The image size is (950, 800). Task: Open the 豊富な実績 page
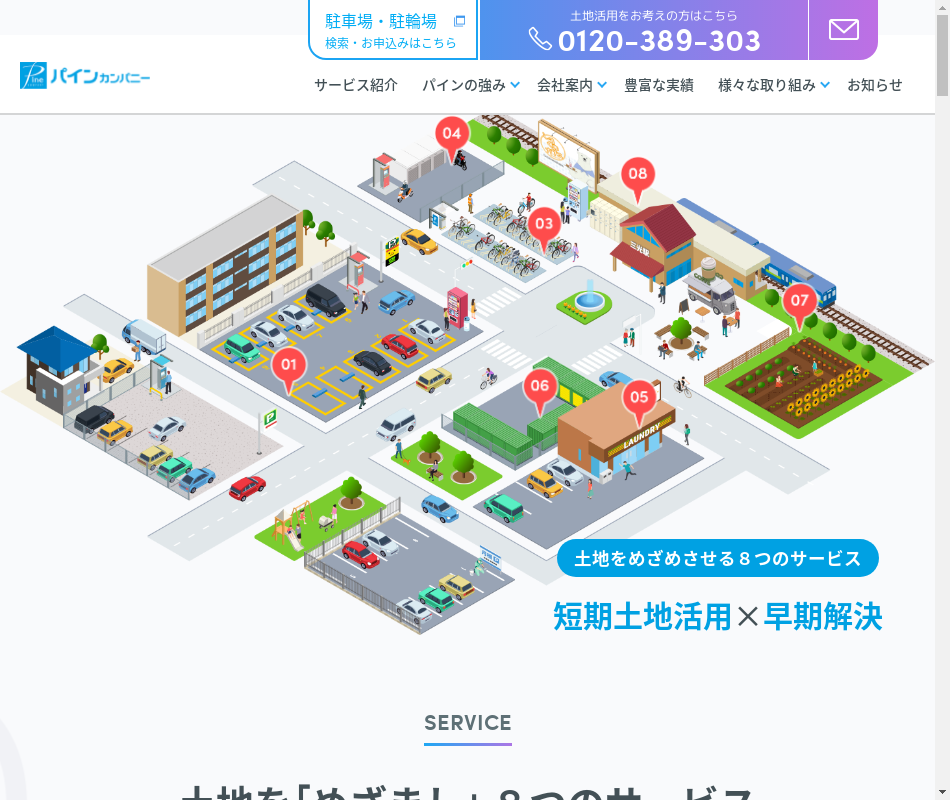[658, 85]
